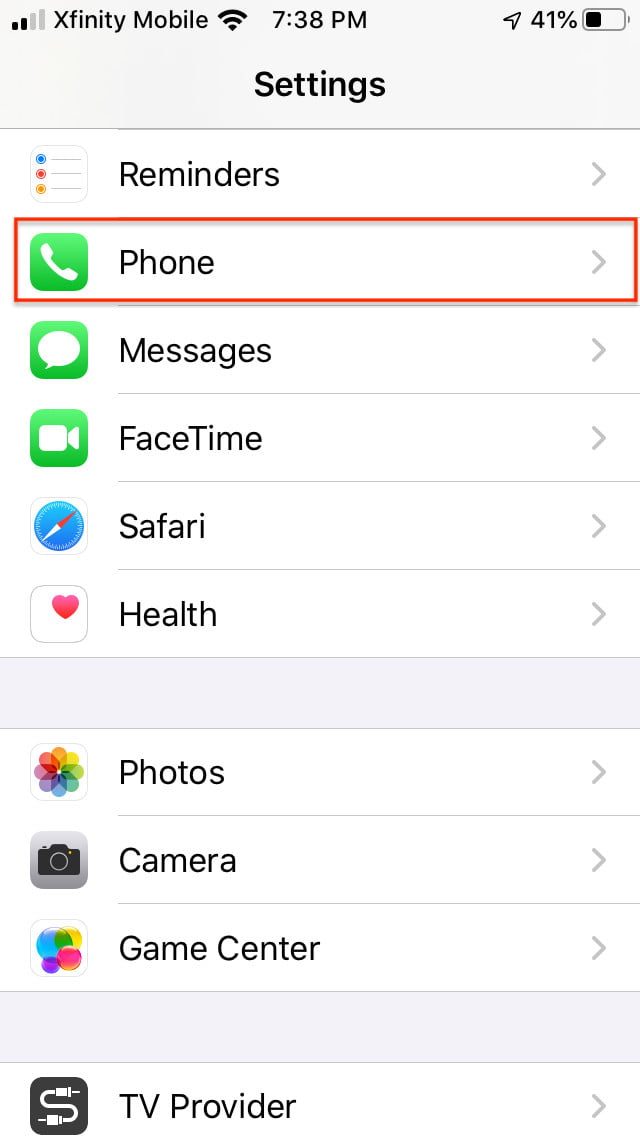Open the Phone settings row
Screen dimensions: 640x1136
pos(320,262)
